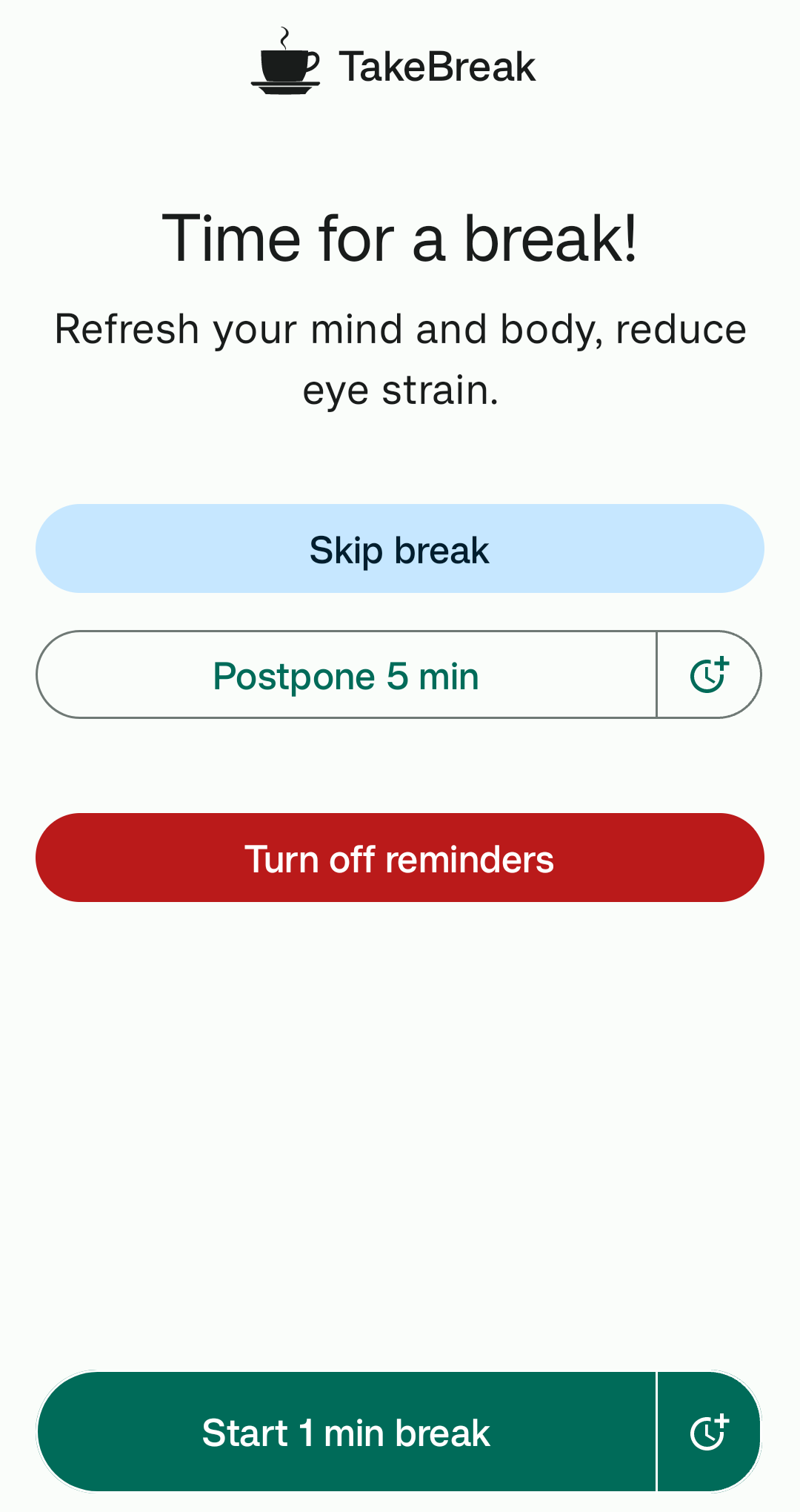Open the custom postpone time clock icon
The width and height of the screenshot is (800, 1512).
(709, 675)
